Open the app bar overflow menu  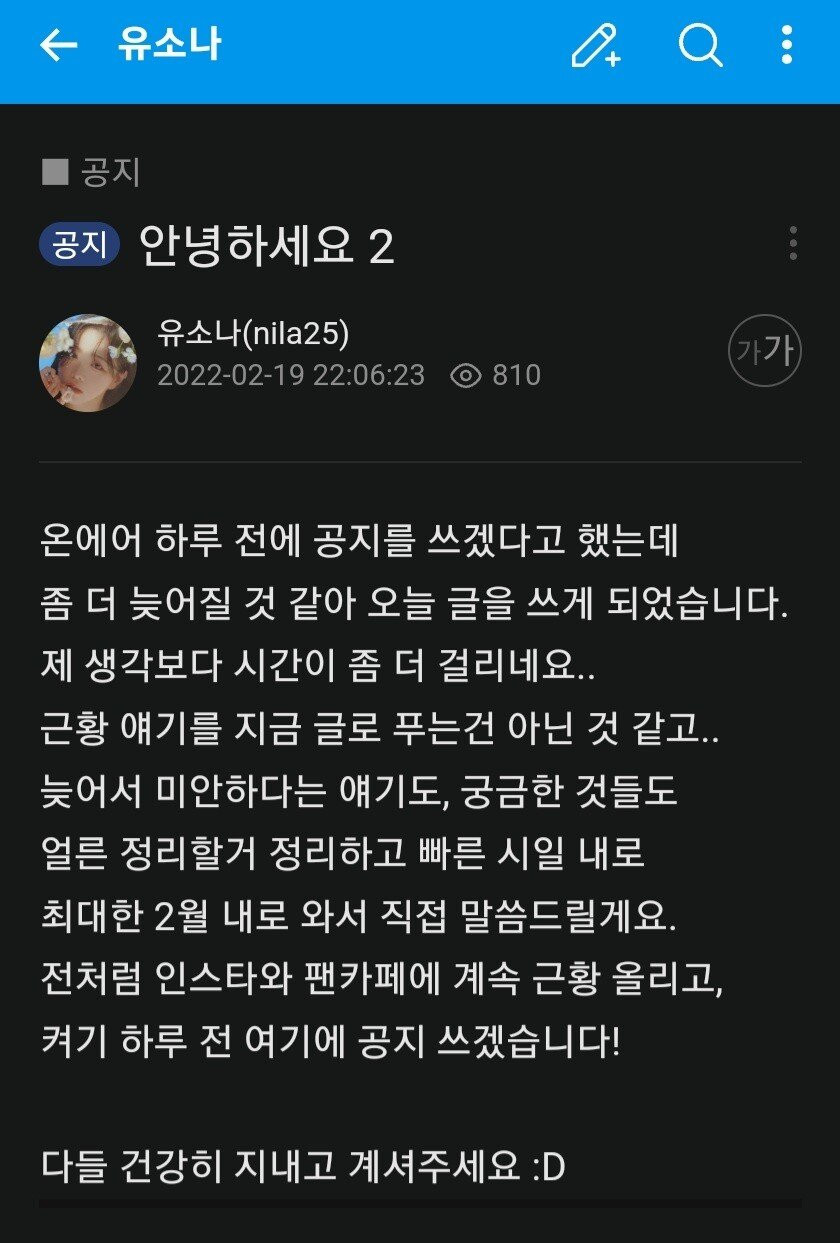(x=787, y=45)
